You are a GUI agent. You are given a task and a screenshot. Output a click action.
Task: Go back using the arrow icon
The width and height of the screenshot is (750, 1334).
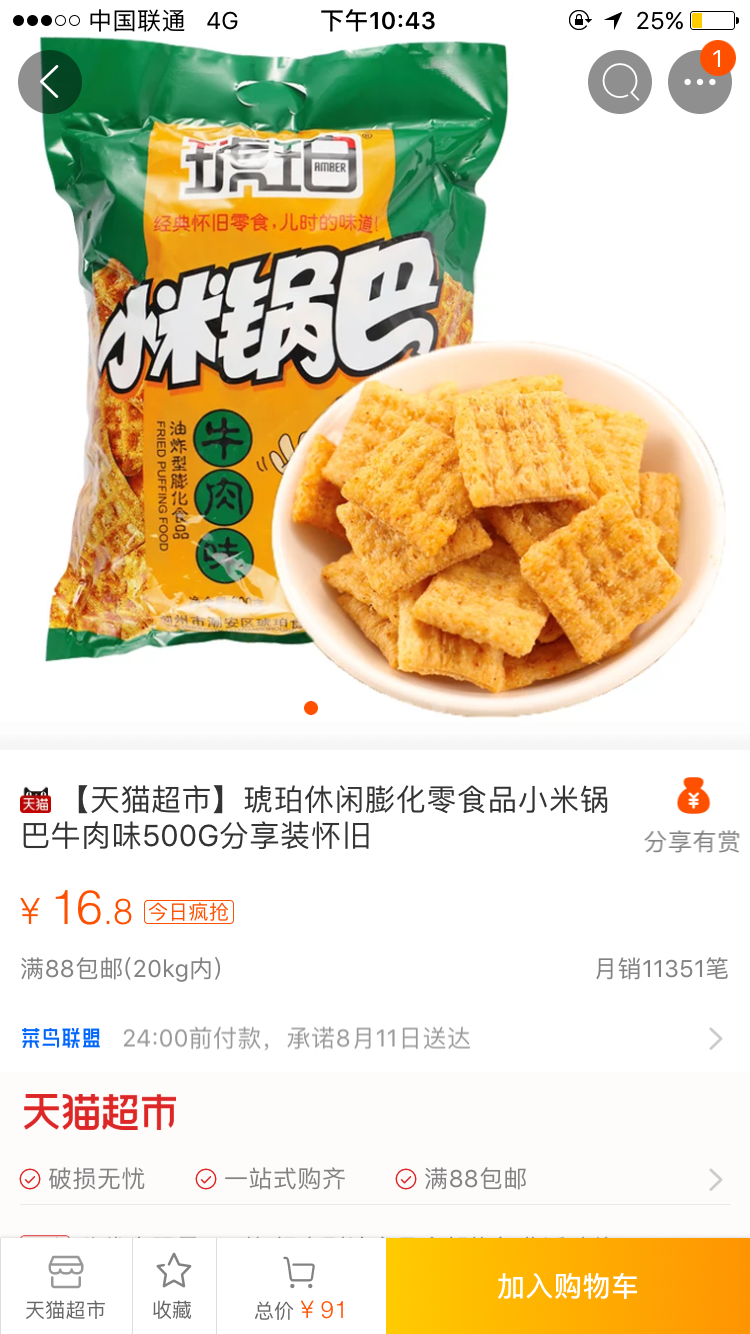click(x=49, y=82)
